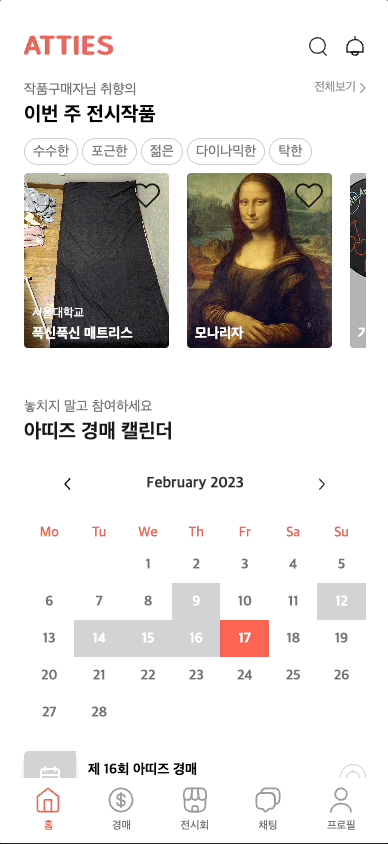Choose the 젊은 chip
The height and width of the screenshot is (844, 388).
click(x=162, y=151)
